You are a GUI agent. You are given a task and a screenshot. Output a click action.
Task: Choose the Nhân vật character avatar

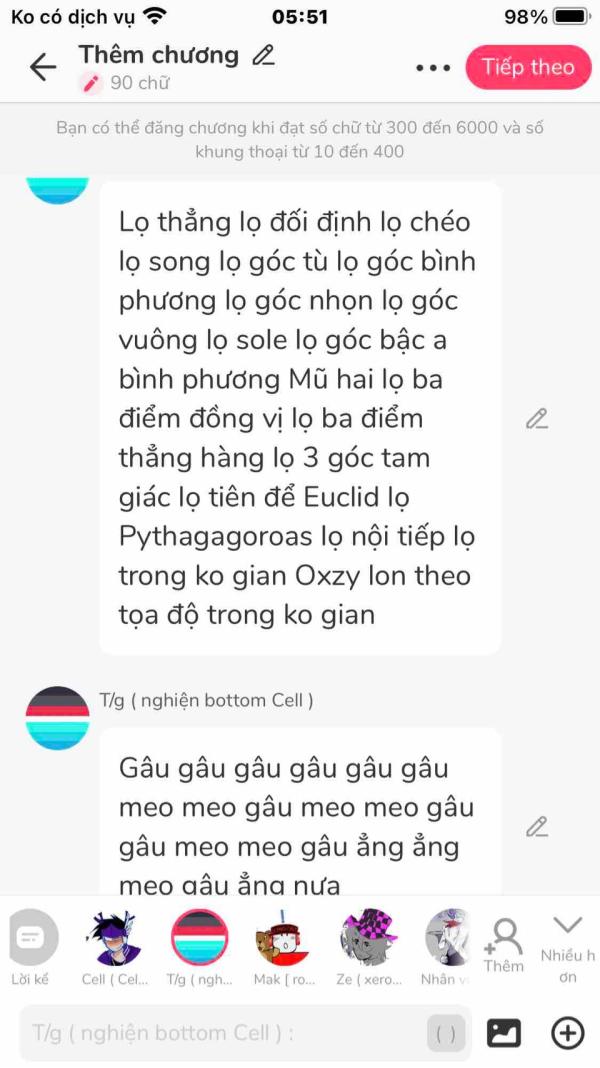(446, 948)
